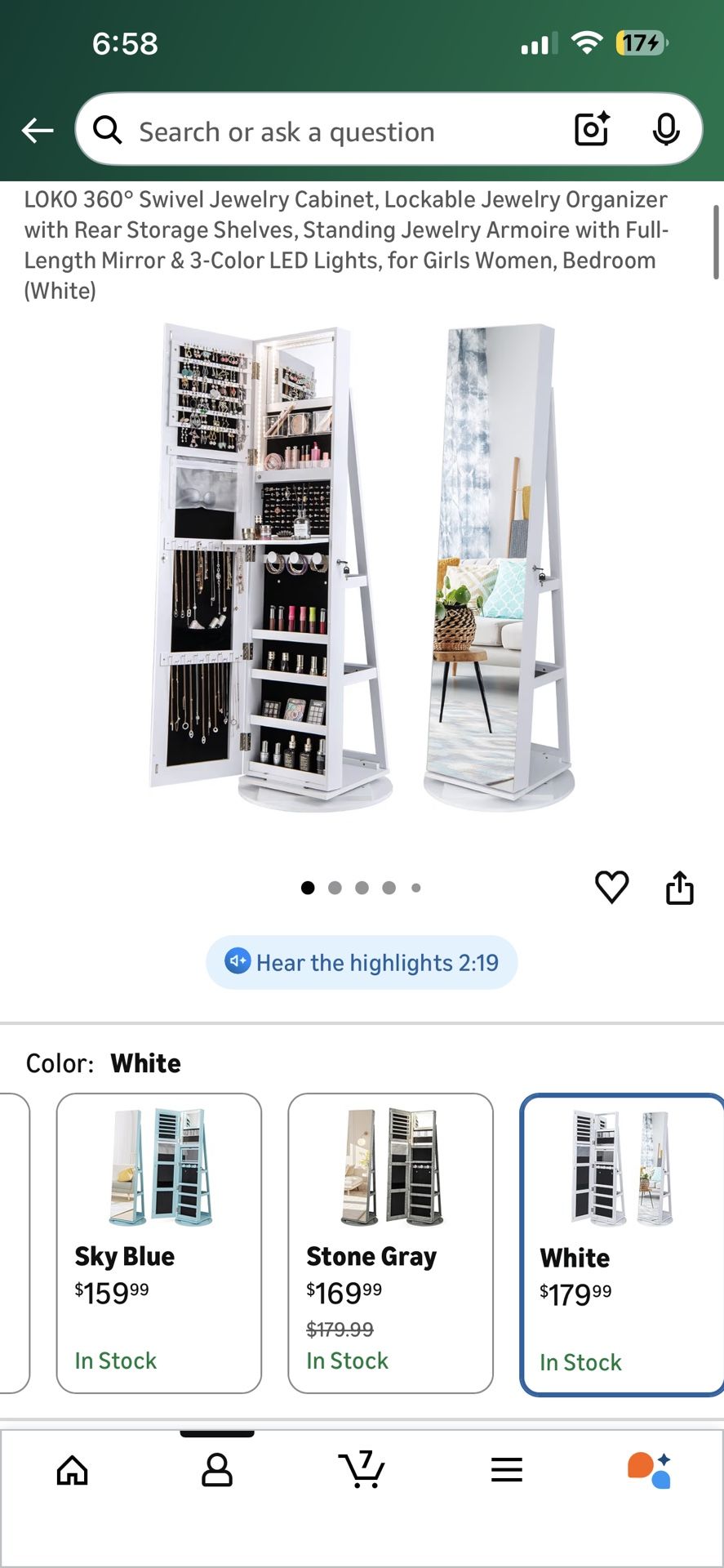The width and height of the screenshot is (724, 1568).
Task: Tap the speaker icon on highlights pill
Action: point(237,962)
